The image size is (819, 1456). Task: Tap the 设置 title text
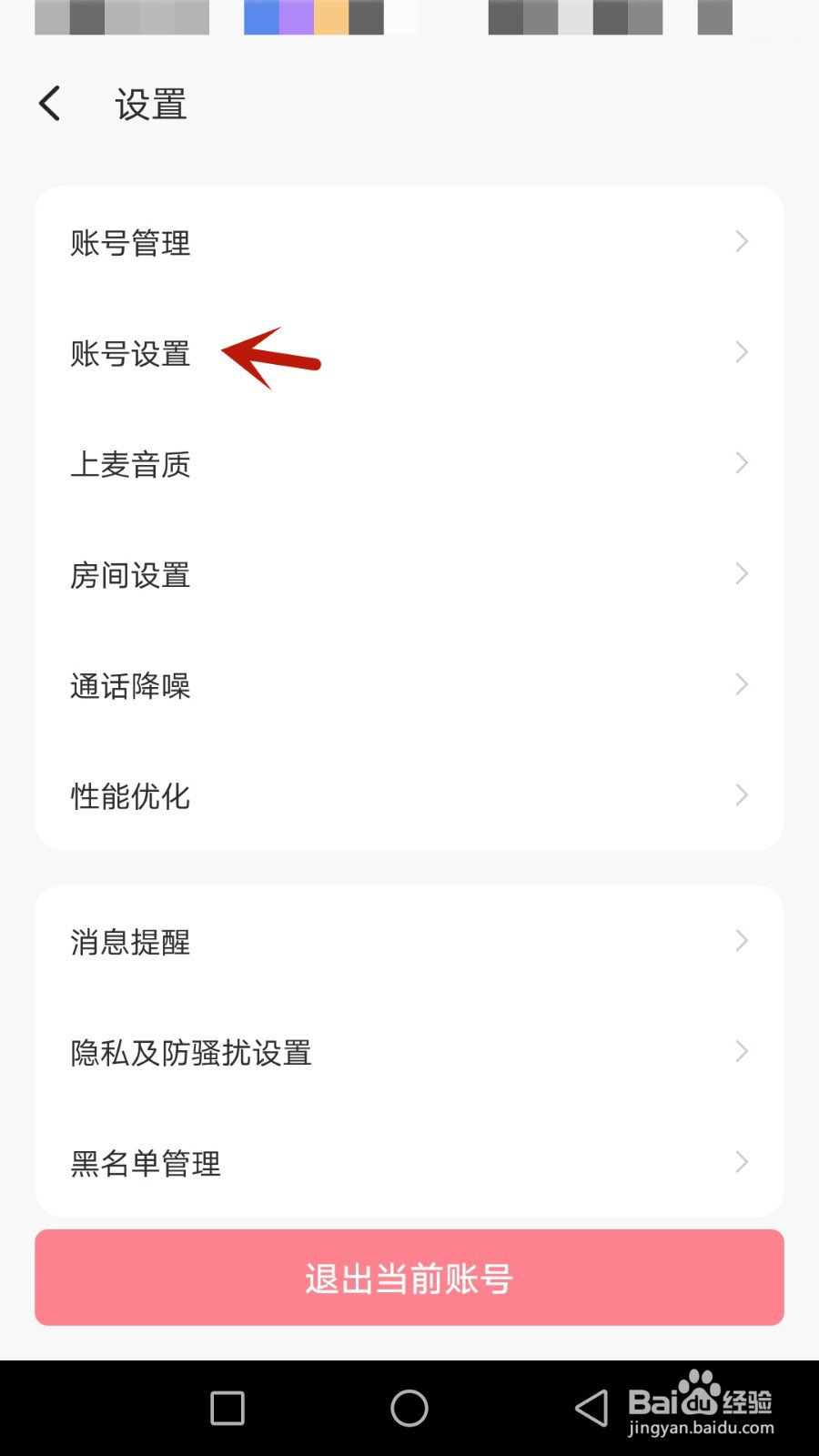(x=150, y=104)
